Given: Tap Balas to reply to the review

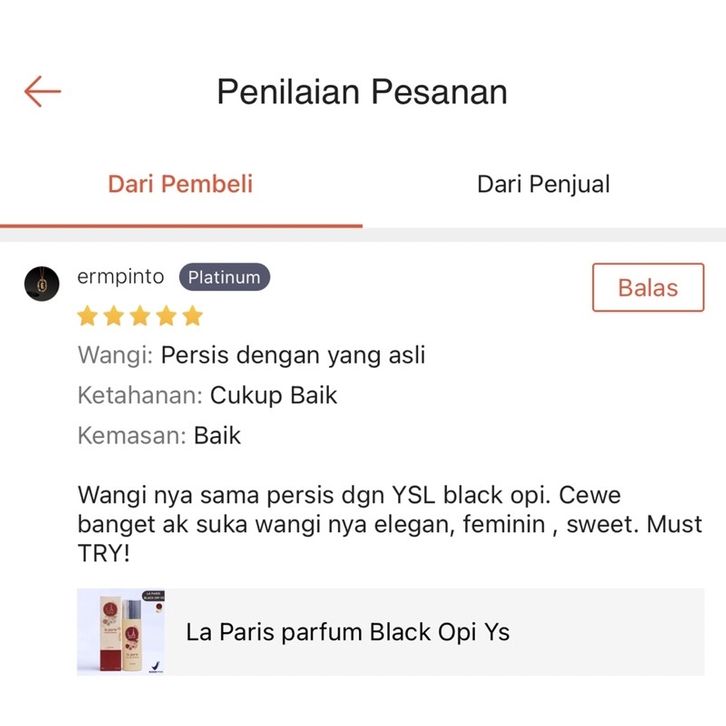Looking at the screenshot, I should (x=647, y=288).
